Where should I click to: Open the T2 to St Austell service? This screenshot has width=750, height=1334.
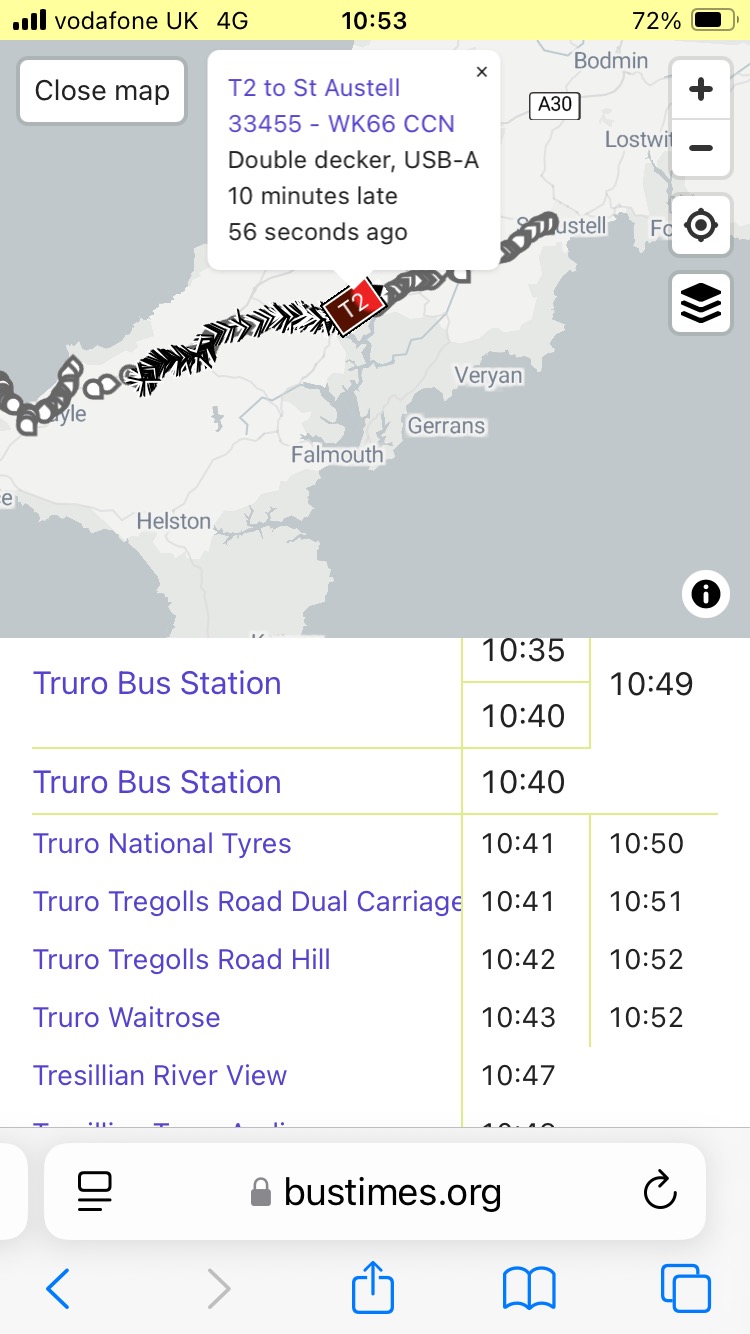[x=312, y=87]
